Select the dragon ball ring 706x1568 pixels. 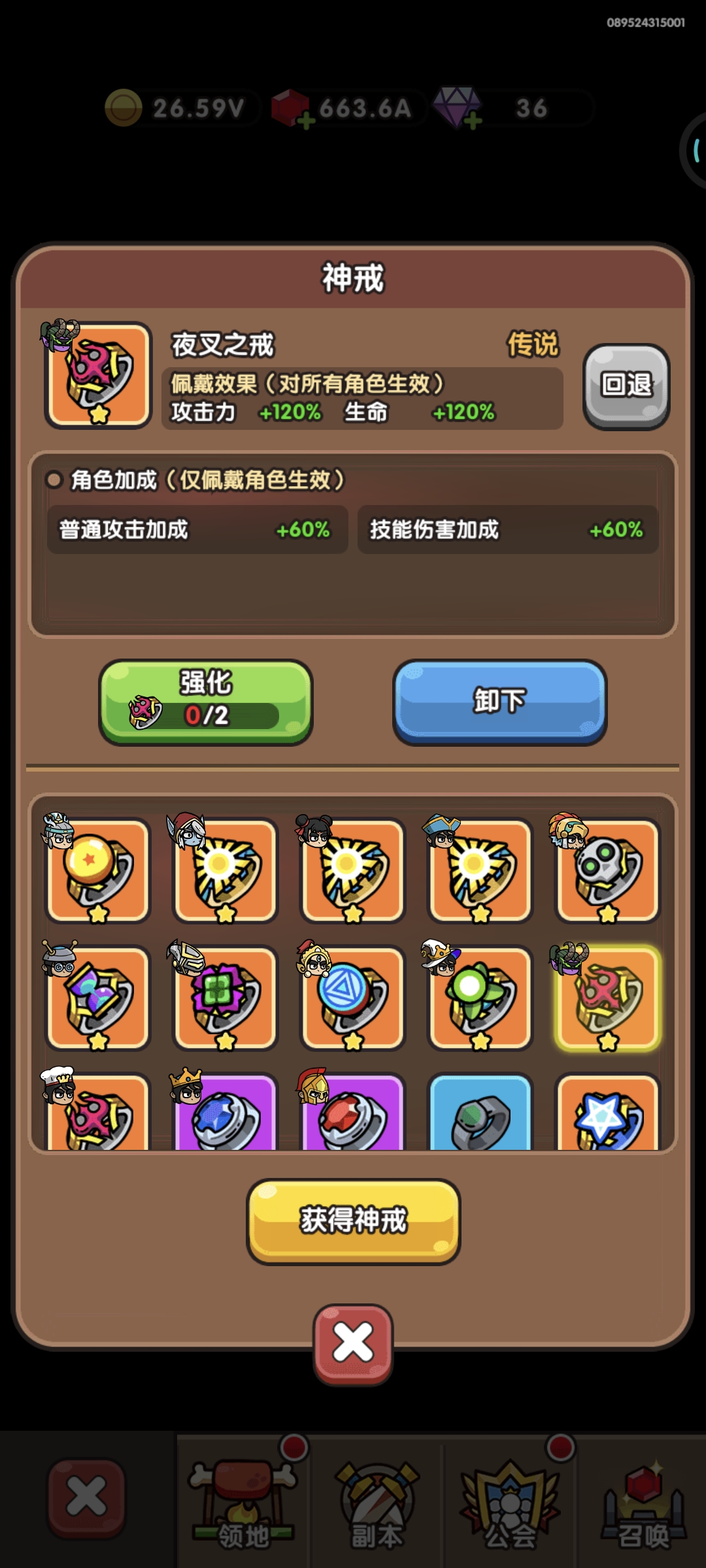pyautogui.click(x=98, y=870)
